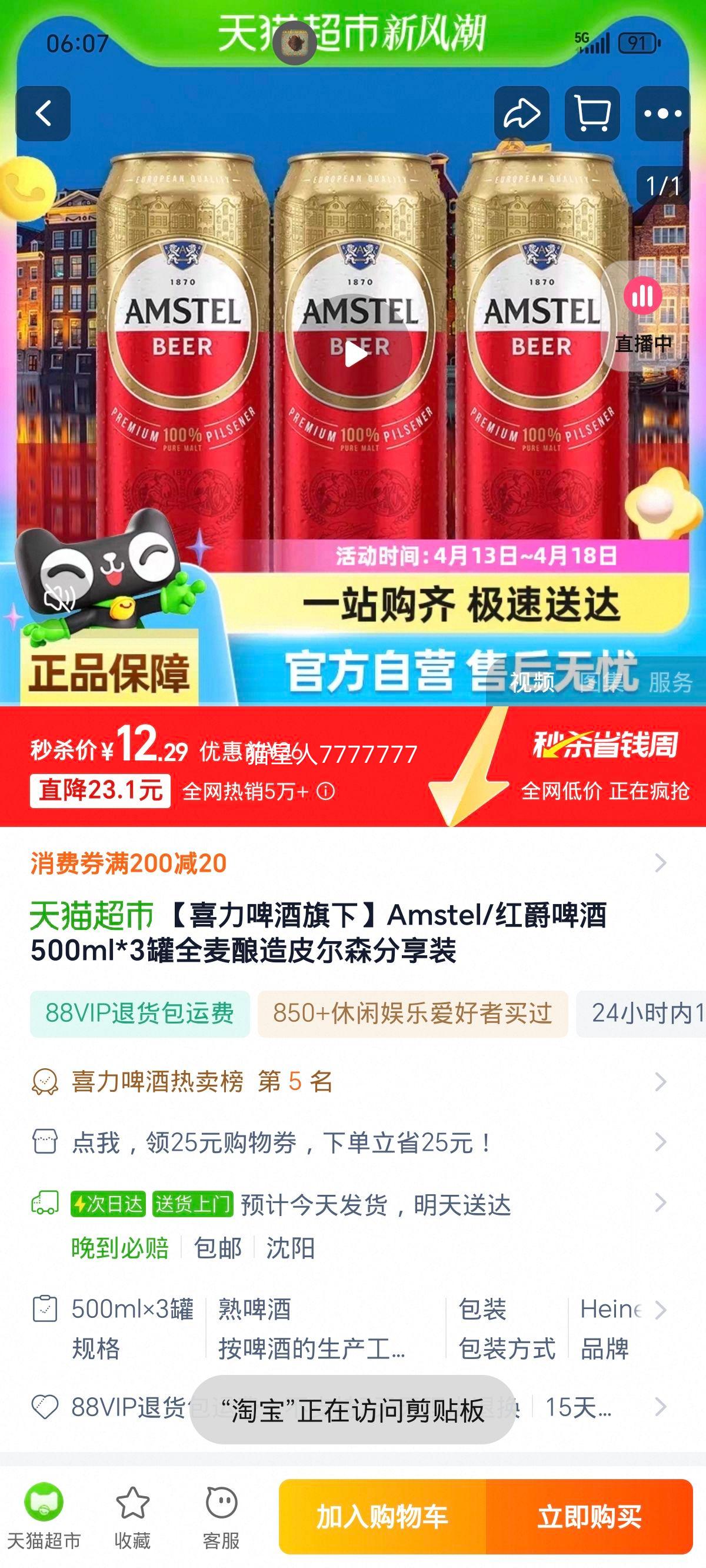Tap the back arrow to return
The height and width of the screenshot is (1568, 706).
42,113
